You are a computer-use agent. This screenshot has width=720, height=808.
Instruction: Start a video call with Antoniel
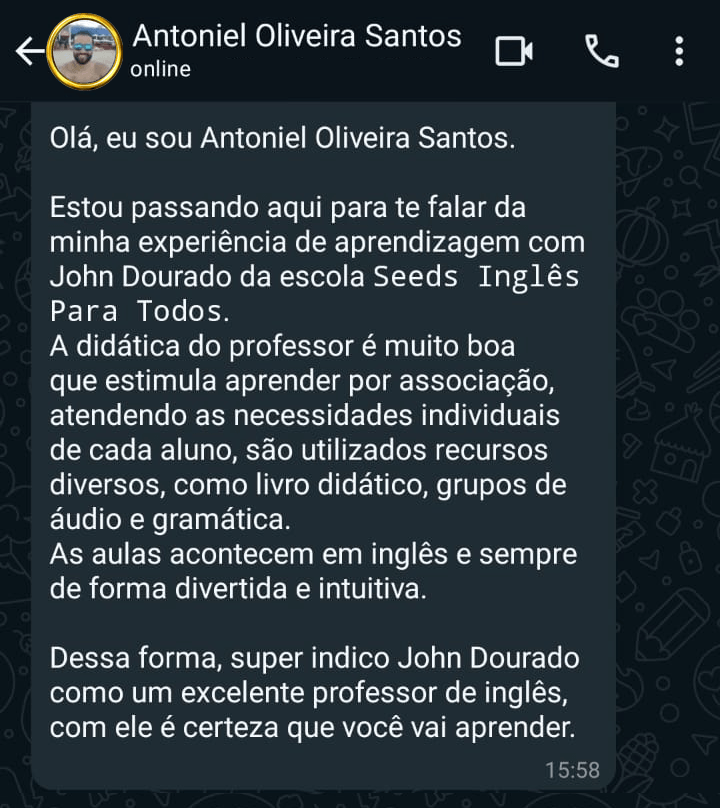coord(514,51)
